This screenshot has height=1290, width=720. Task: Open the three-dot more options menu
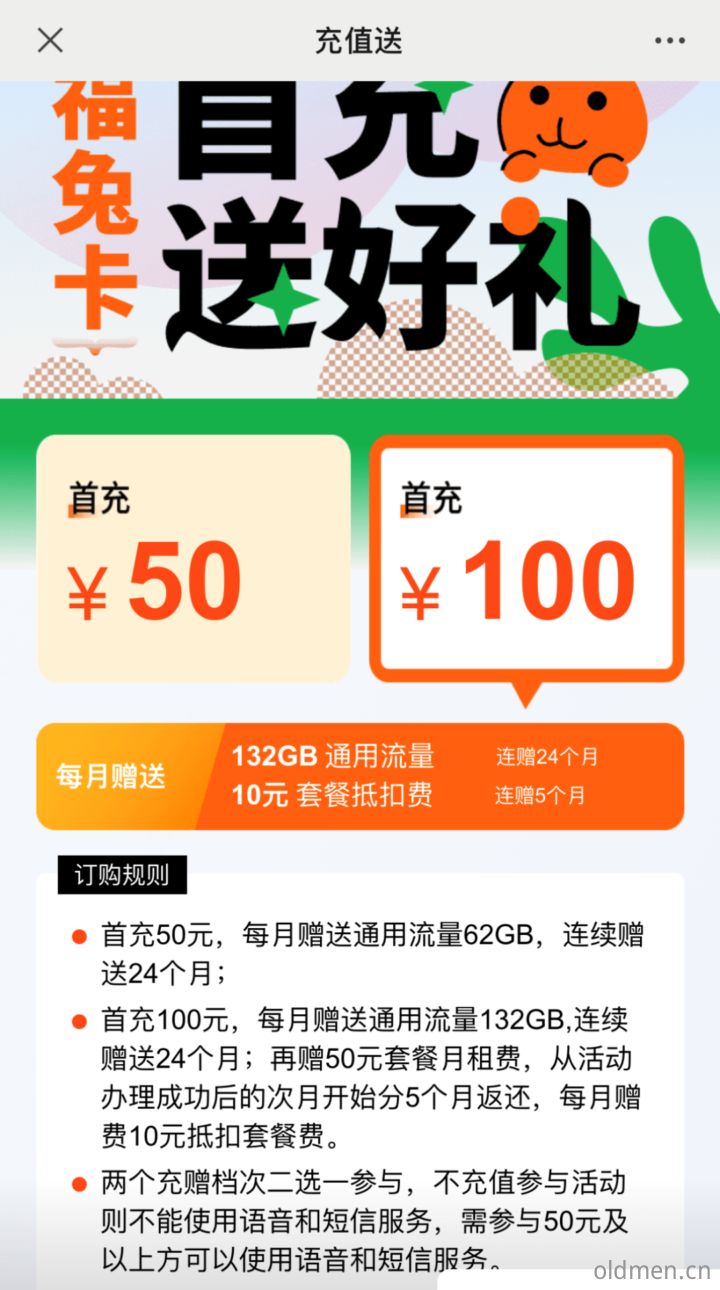[x=669, y=41]
